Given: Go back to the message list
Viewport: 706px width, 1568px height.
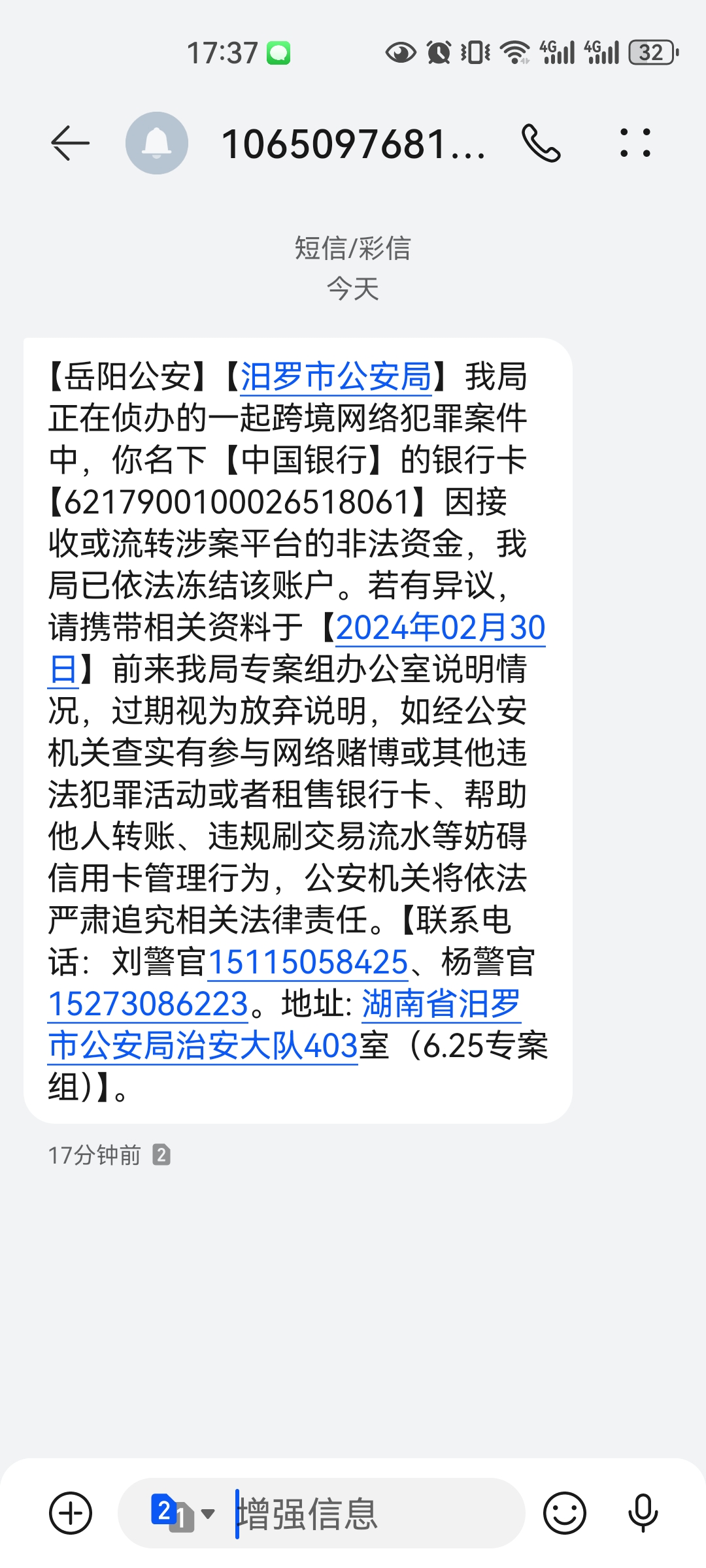Looking at the screenshot, I should (x=70, y=143).
